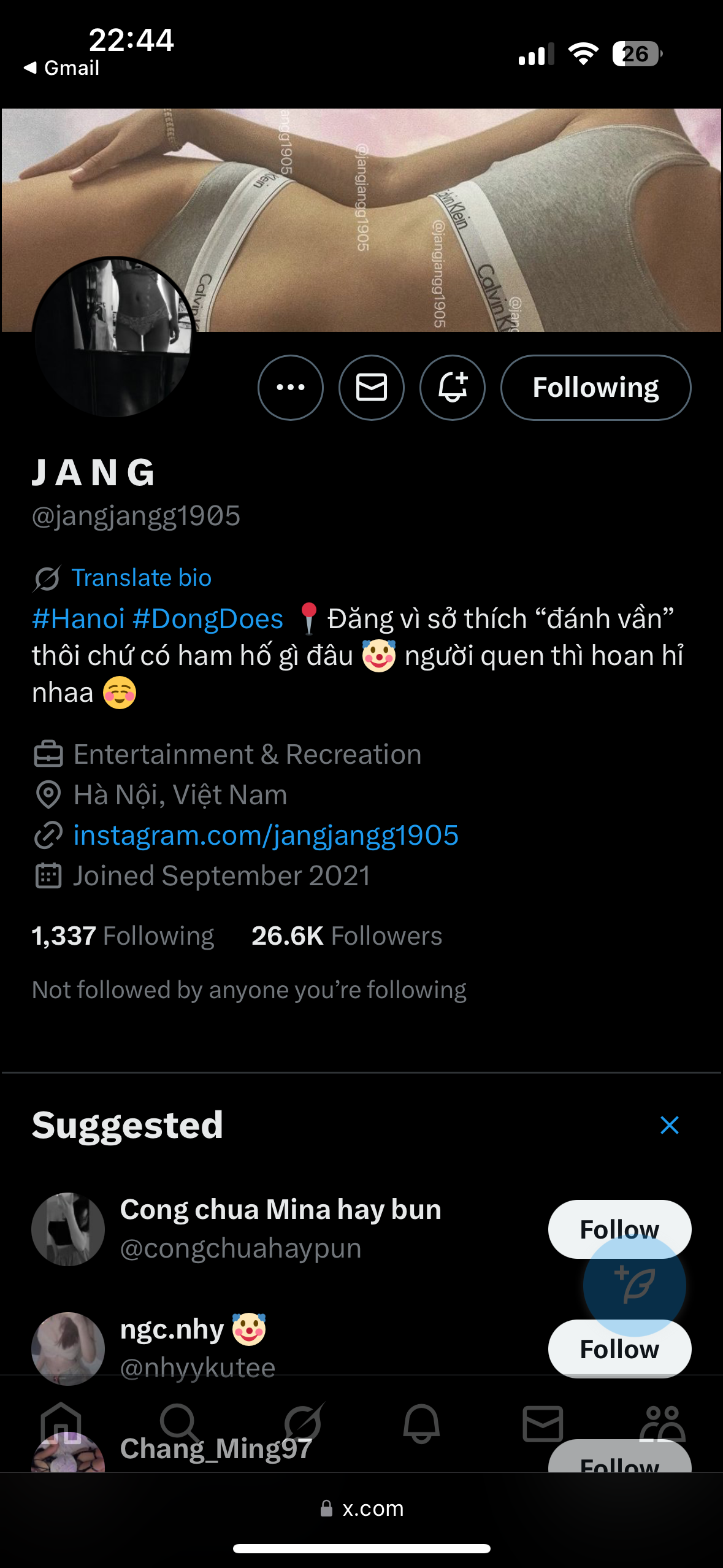Turn on post notifications for JANG
This screenshot has height=1568, width=723.
[452, 388]
